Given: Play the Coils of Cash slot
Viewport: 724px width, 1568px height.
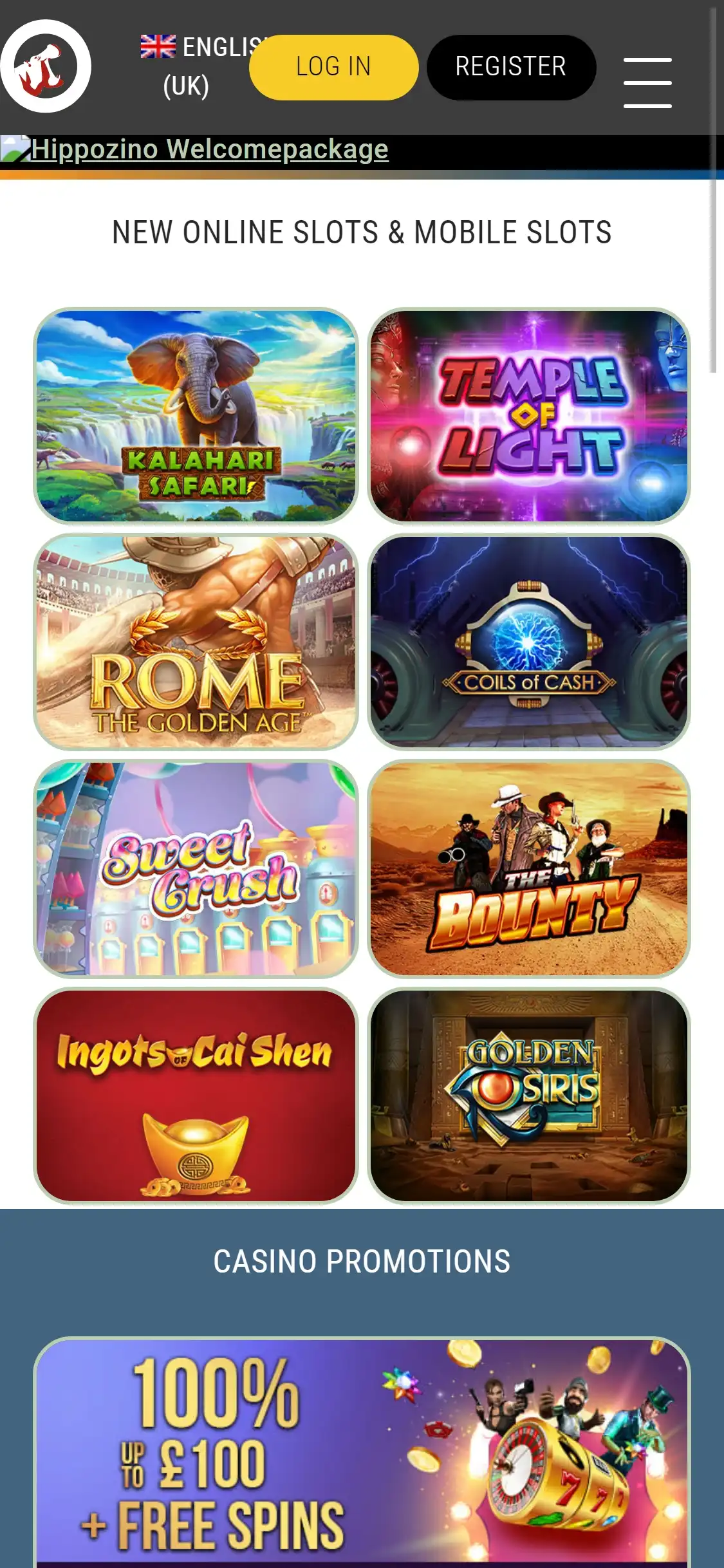Looking at the screenshot, I should 528,642.
